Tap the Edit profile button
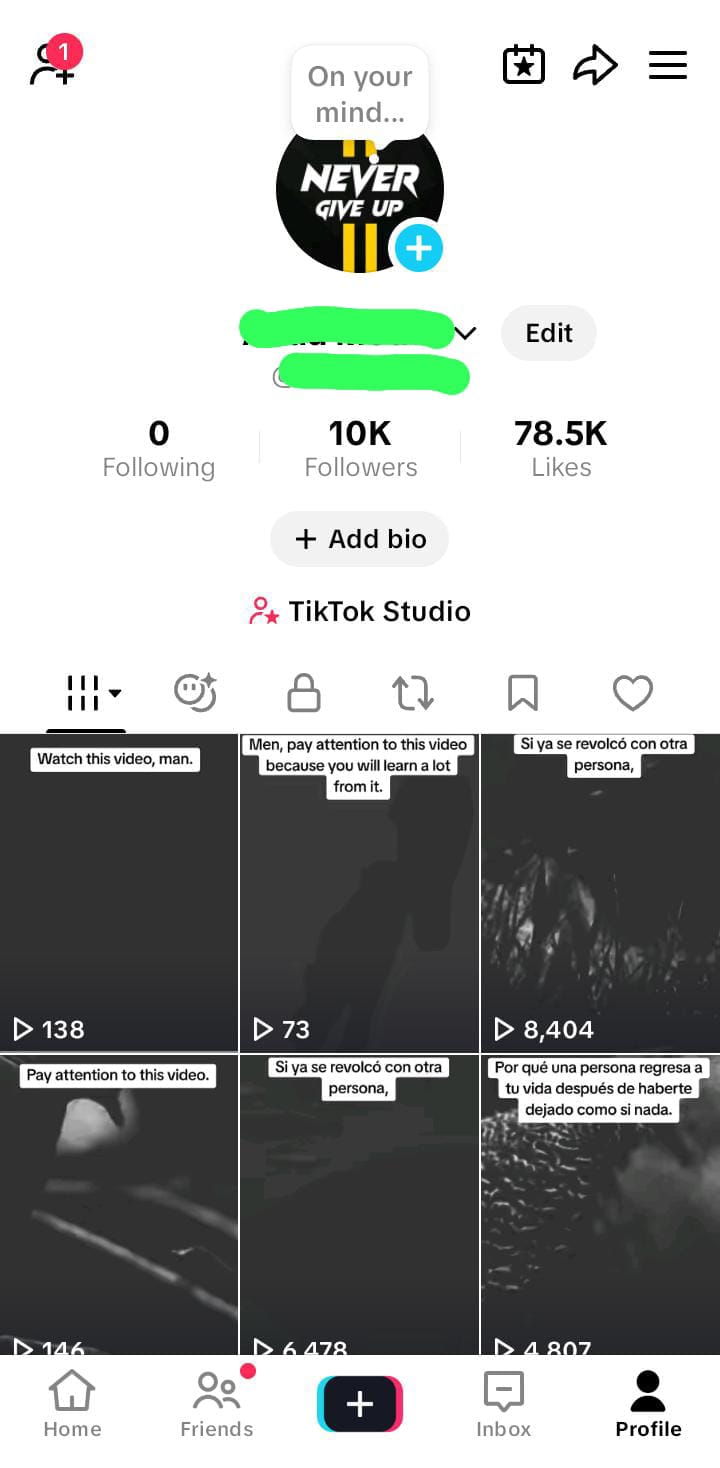 click(x=548, y=333)
